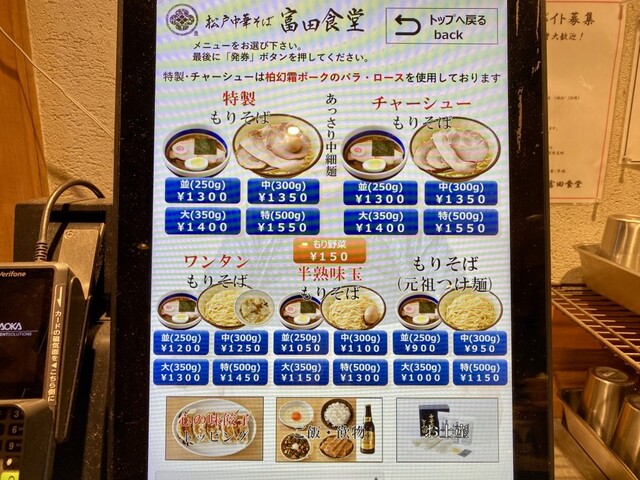Order もりそば 特(500g) ¥1150

point(479,372)
